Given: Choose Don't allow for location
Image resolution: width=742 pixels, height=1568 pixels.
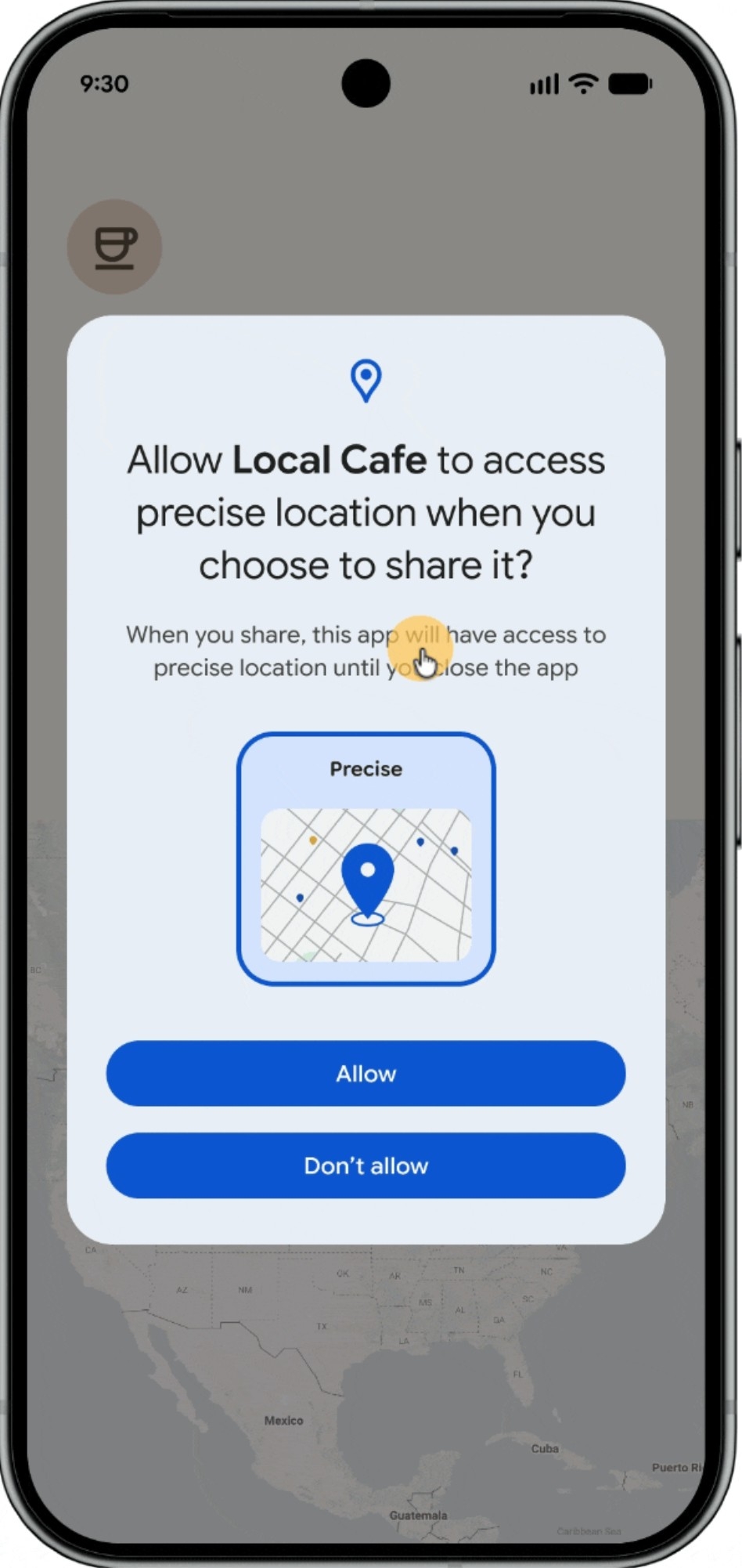Looking at the screenshot, I should tap(366, 1165).
